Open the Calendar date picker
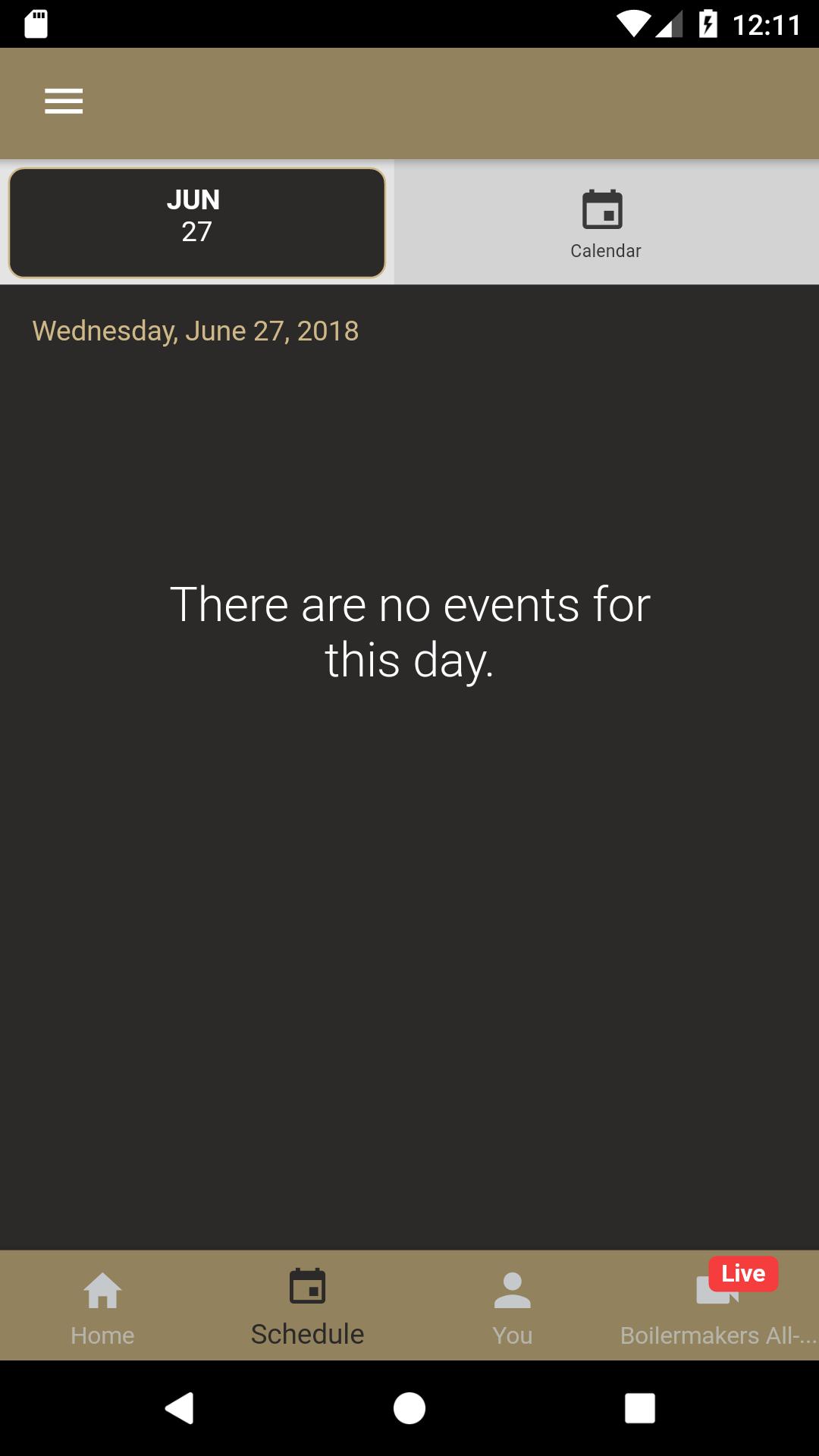 tap(605, 223)
